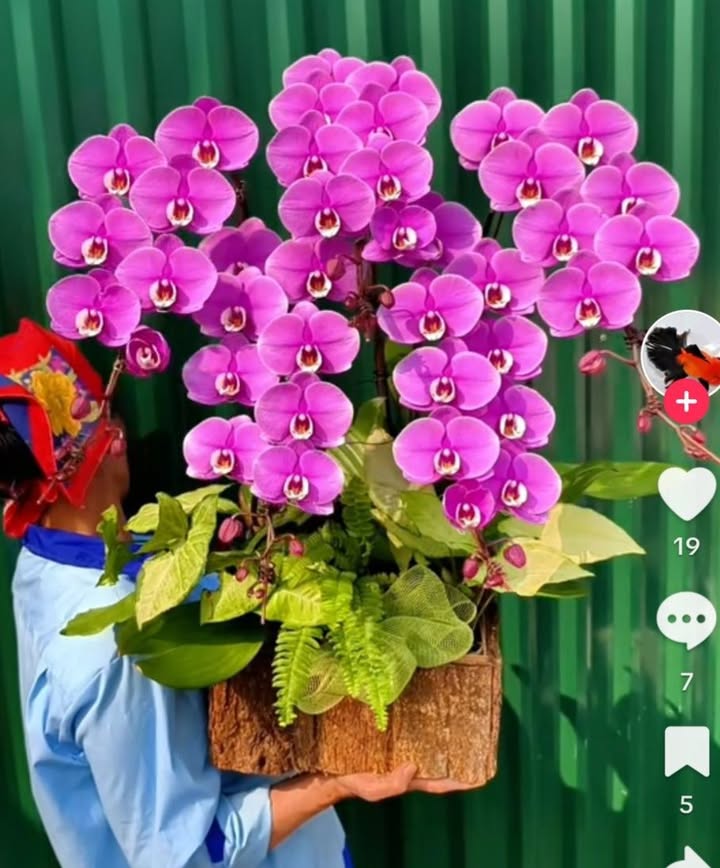Viewport: 720px width, 868px height.
Task: Open the creator's profile avatar
Action: point(684,350)
